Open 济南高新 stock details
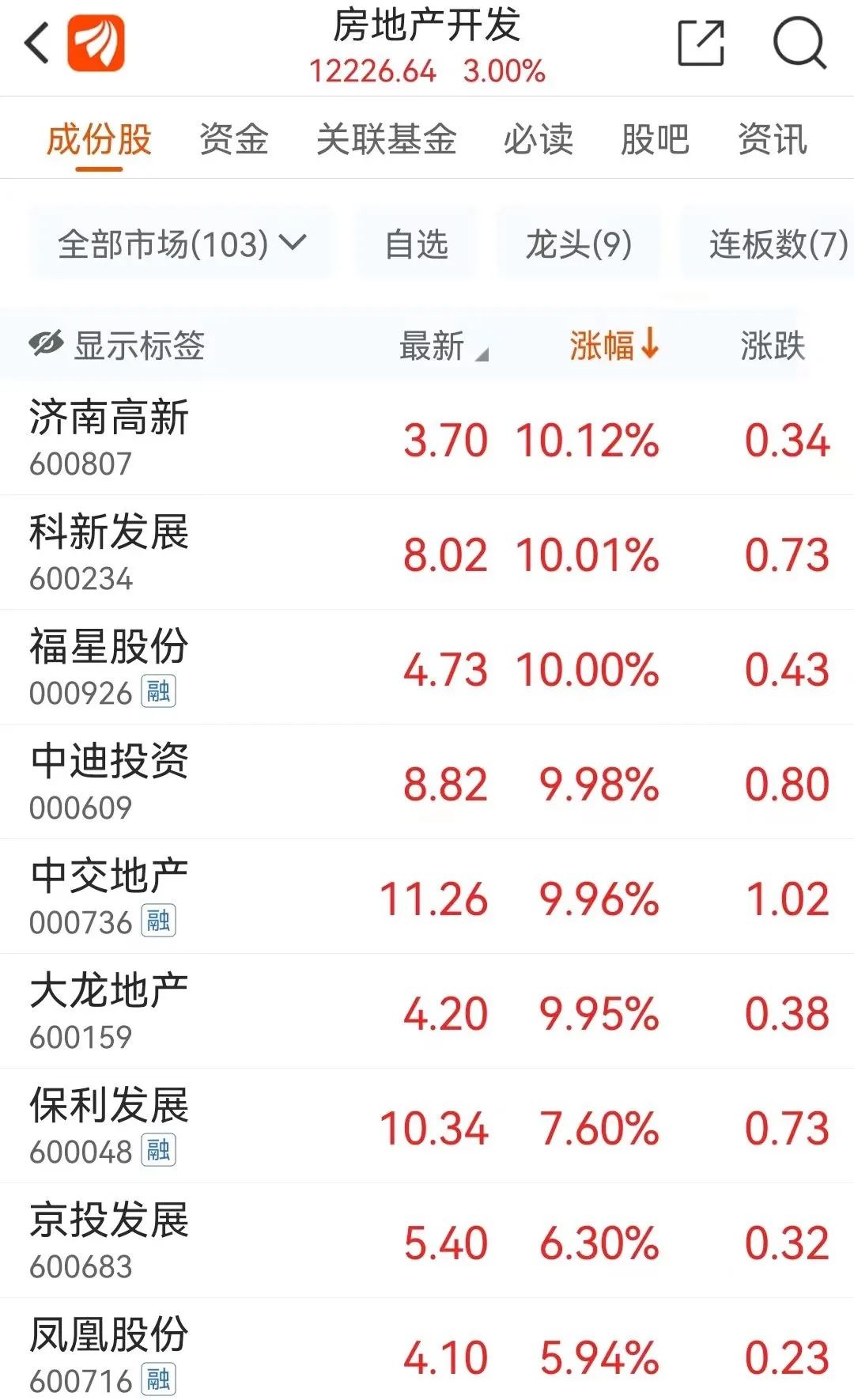 tap(109, 437)
